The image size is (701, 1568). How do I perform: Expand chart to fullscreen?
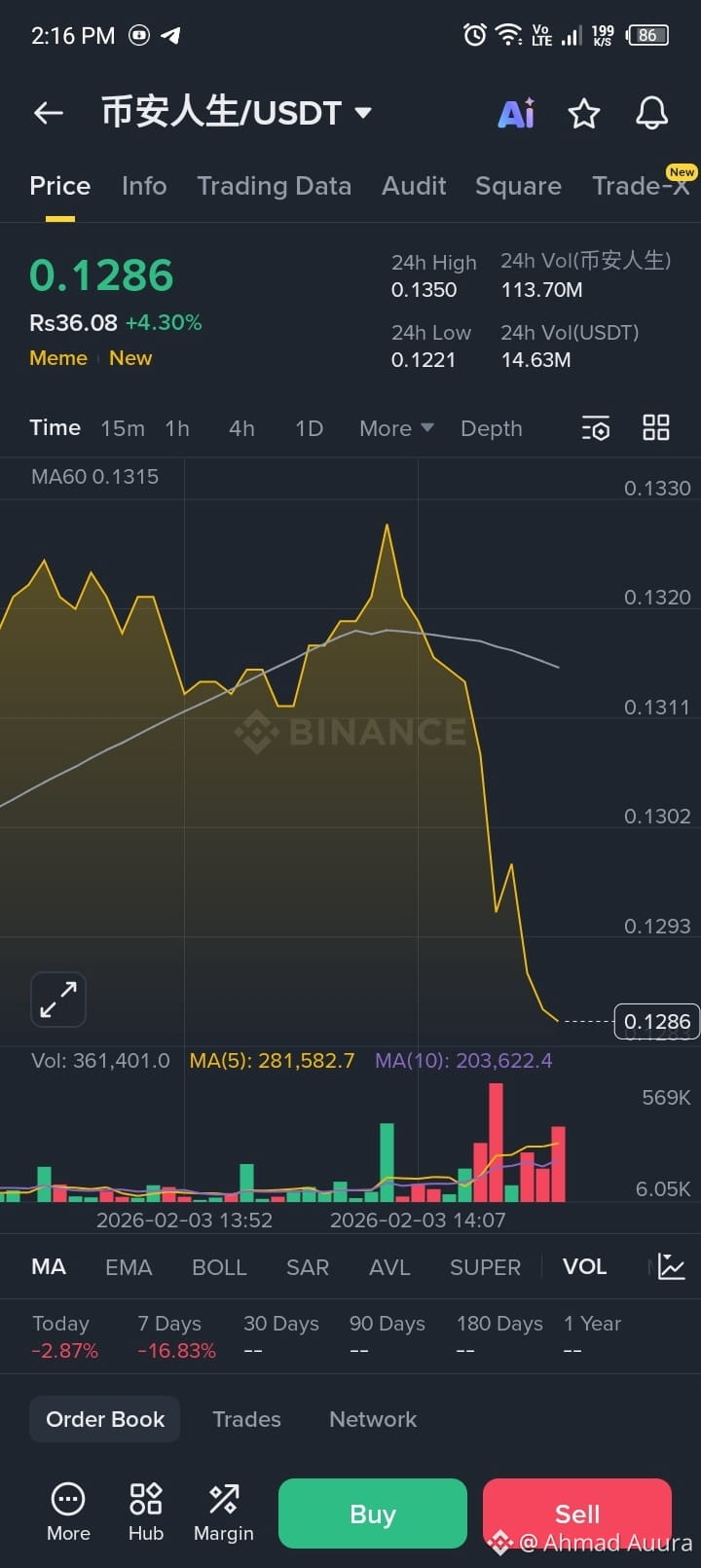point(58,1000)
